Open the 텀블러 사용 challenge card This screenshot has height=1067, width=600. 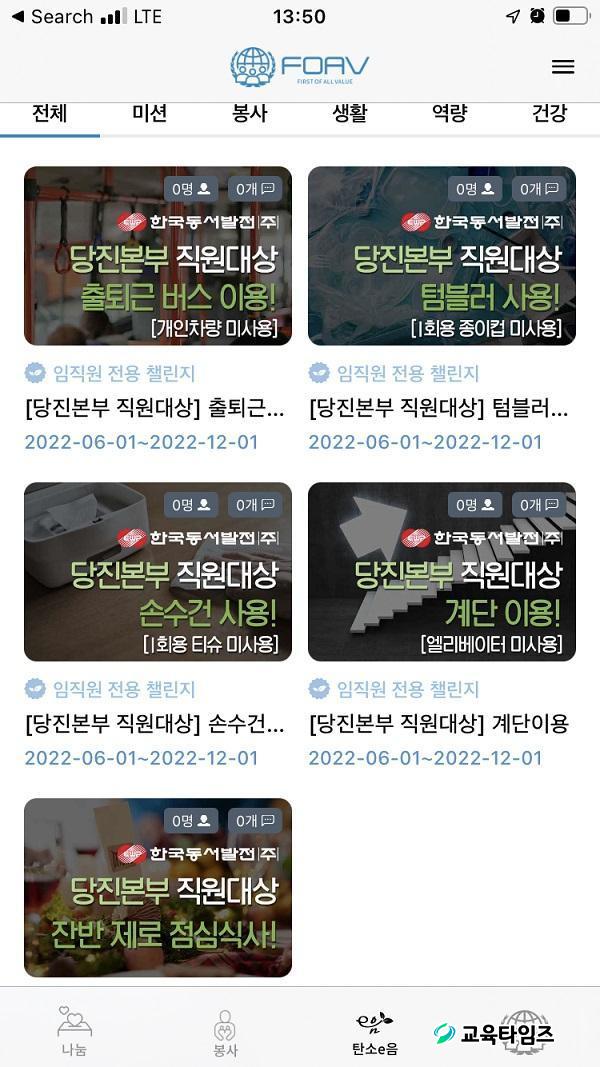[x=442, y=256]
